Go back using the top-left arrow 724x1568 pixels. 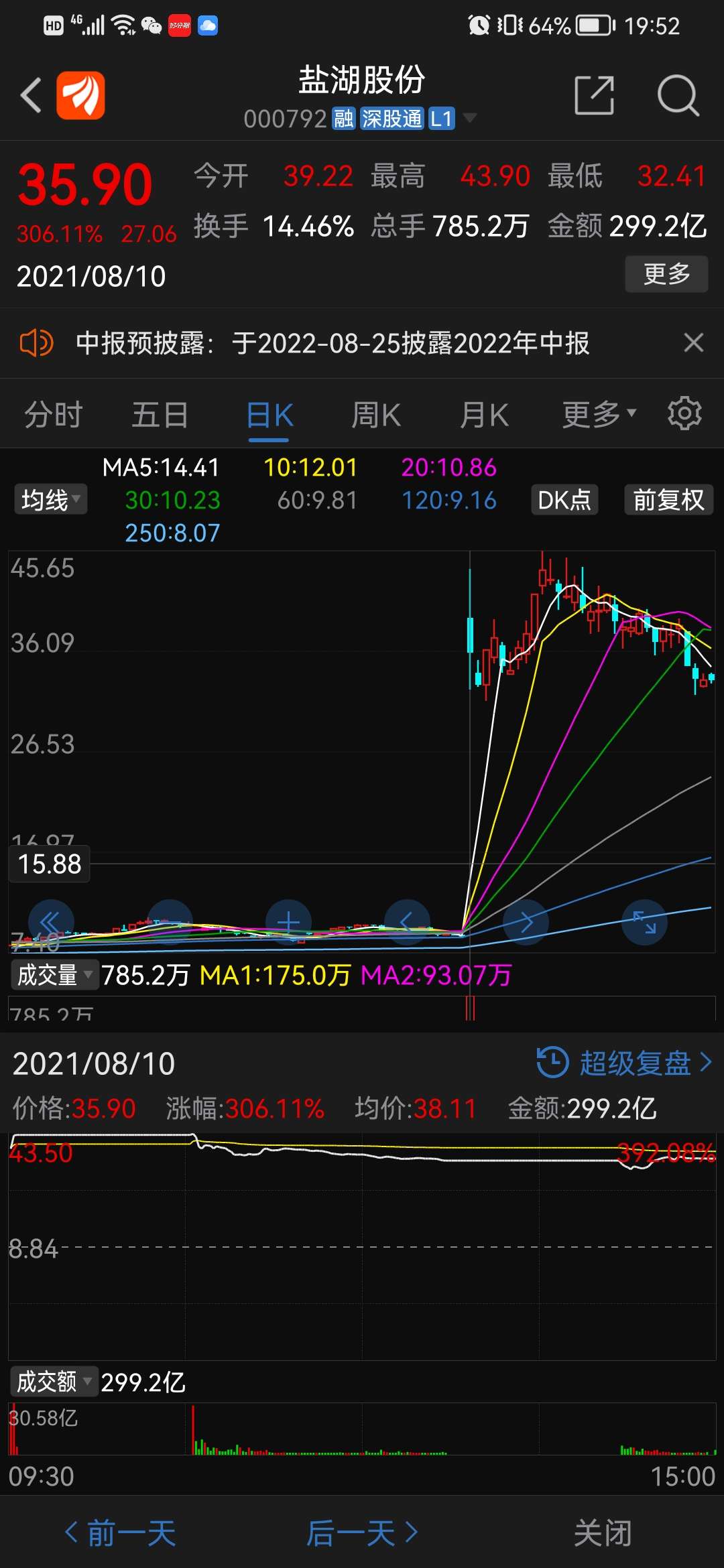coord(31,95)
